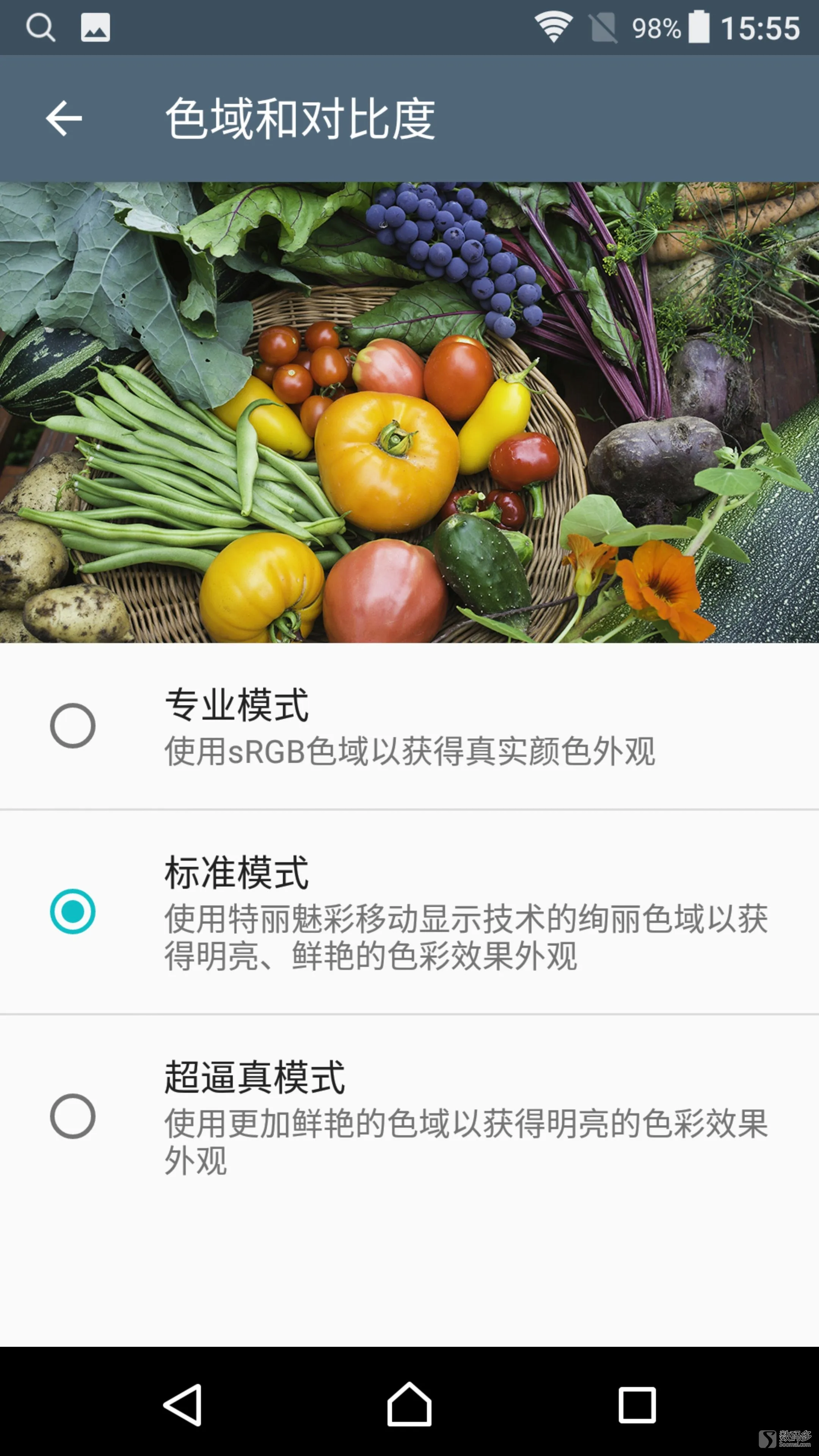
Task: Open the recent apps overview
Action: (x=637, y=1404)
